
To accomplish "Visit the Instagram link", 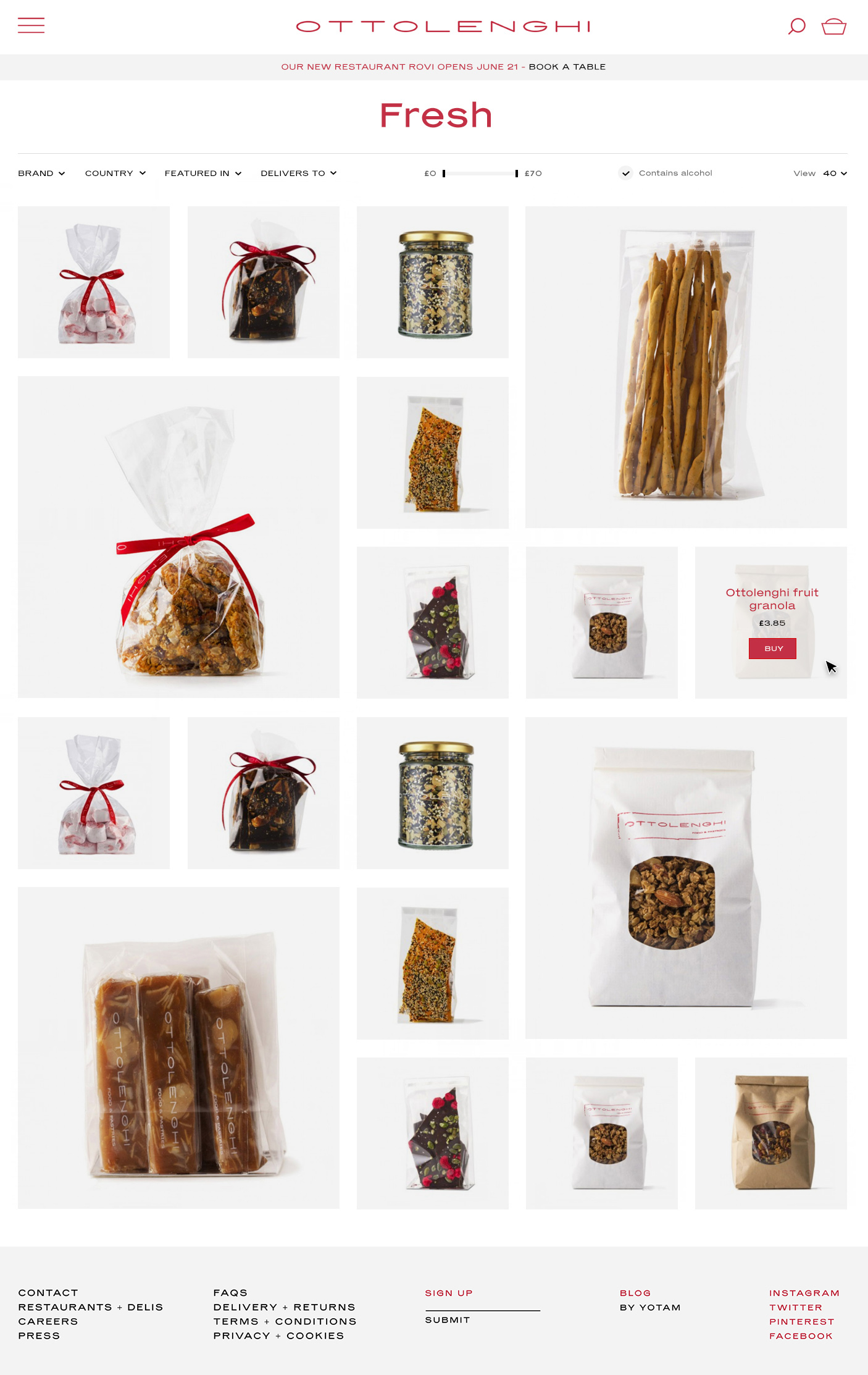I will 804,1293.
